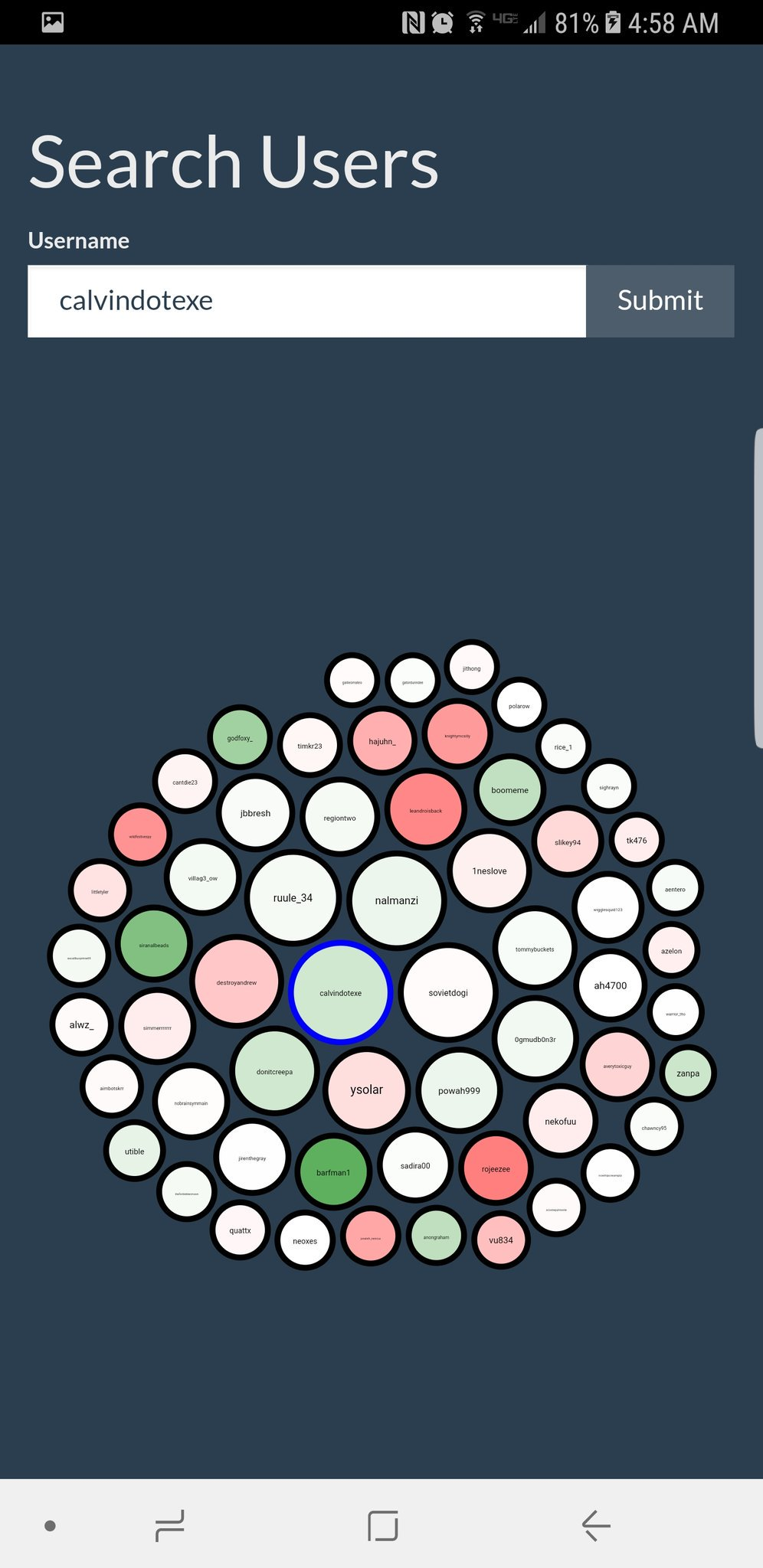This screenshot has width=763, height=1568.
Task: Open the ah4700 bubble
Action: pyautogui.click(x=611, y=985)
